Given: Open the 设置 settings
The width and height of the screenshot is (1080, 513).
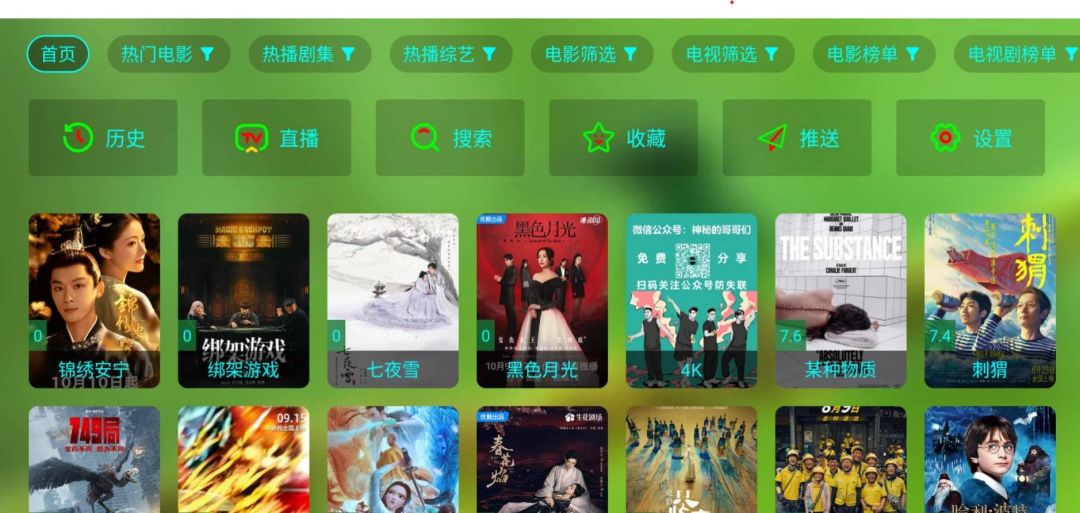Looking at the screenshot, I should (970, 138).
